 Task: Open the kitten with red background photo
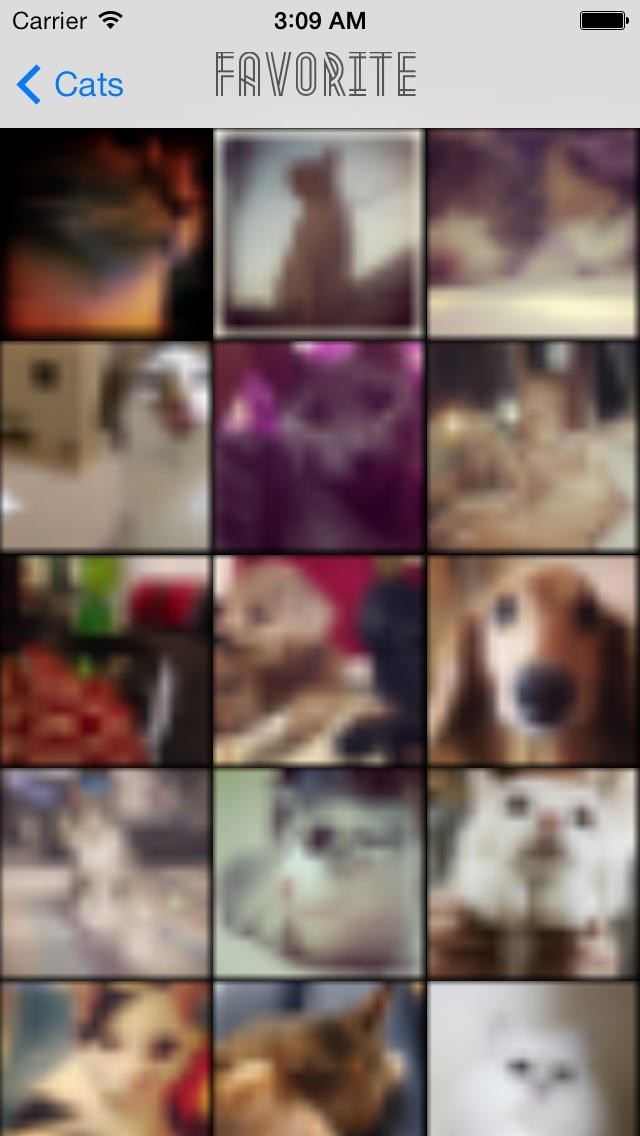click(319, 660)
